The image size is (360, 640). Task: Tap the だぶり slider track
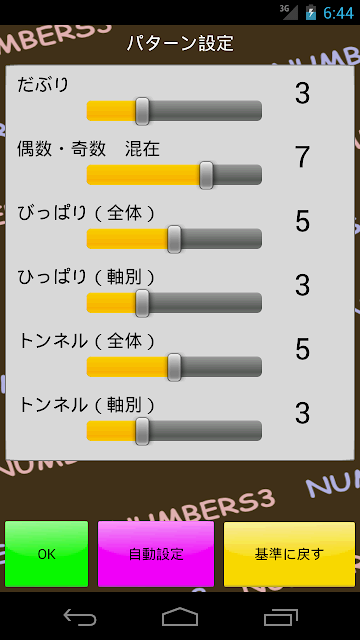174,111
